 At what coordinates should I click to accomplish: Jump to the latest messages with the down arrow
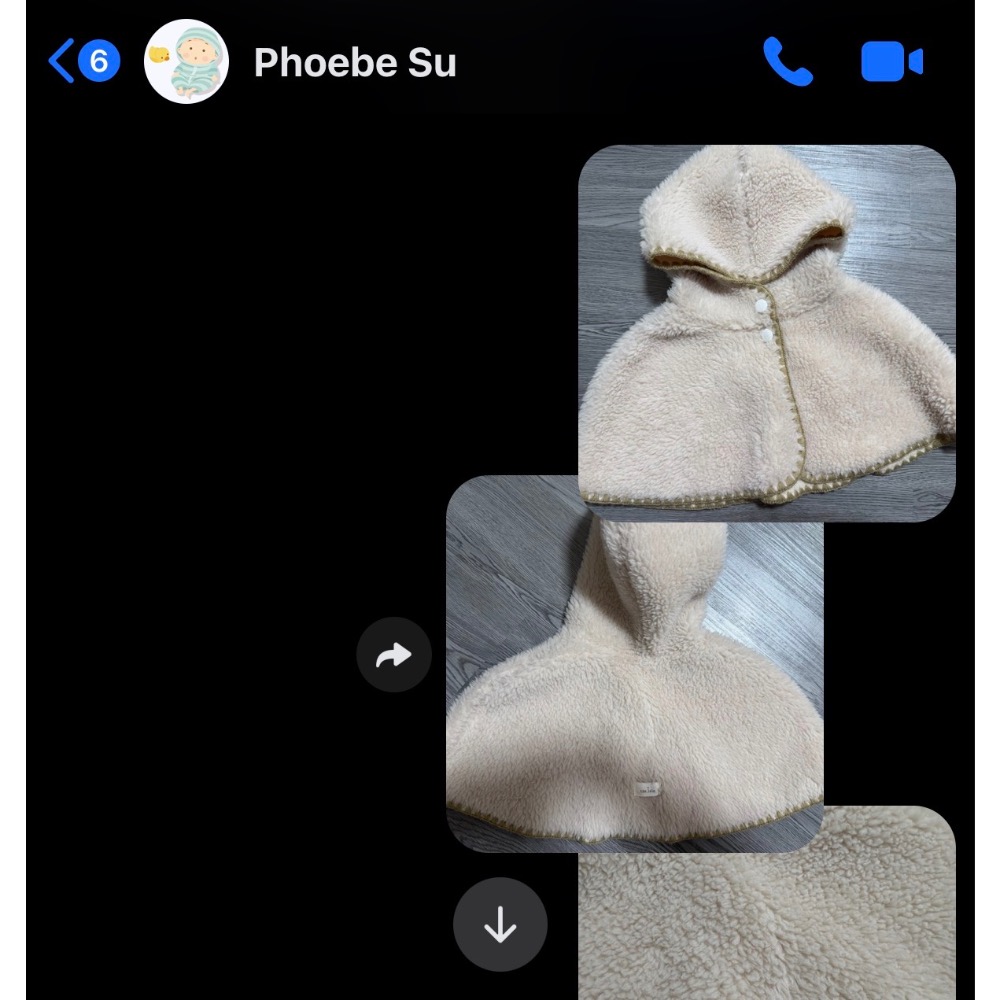(500, 925)
